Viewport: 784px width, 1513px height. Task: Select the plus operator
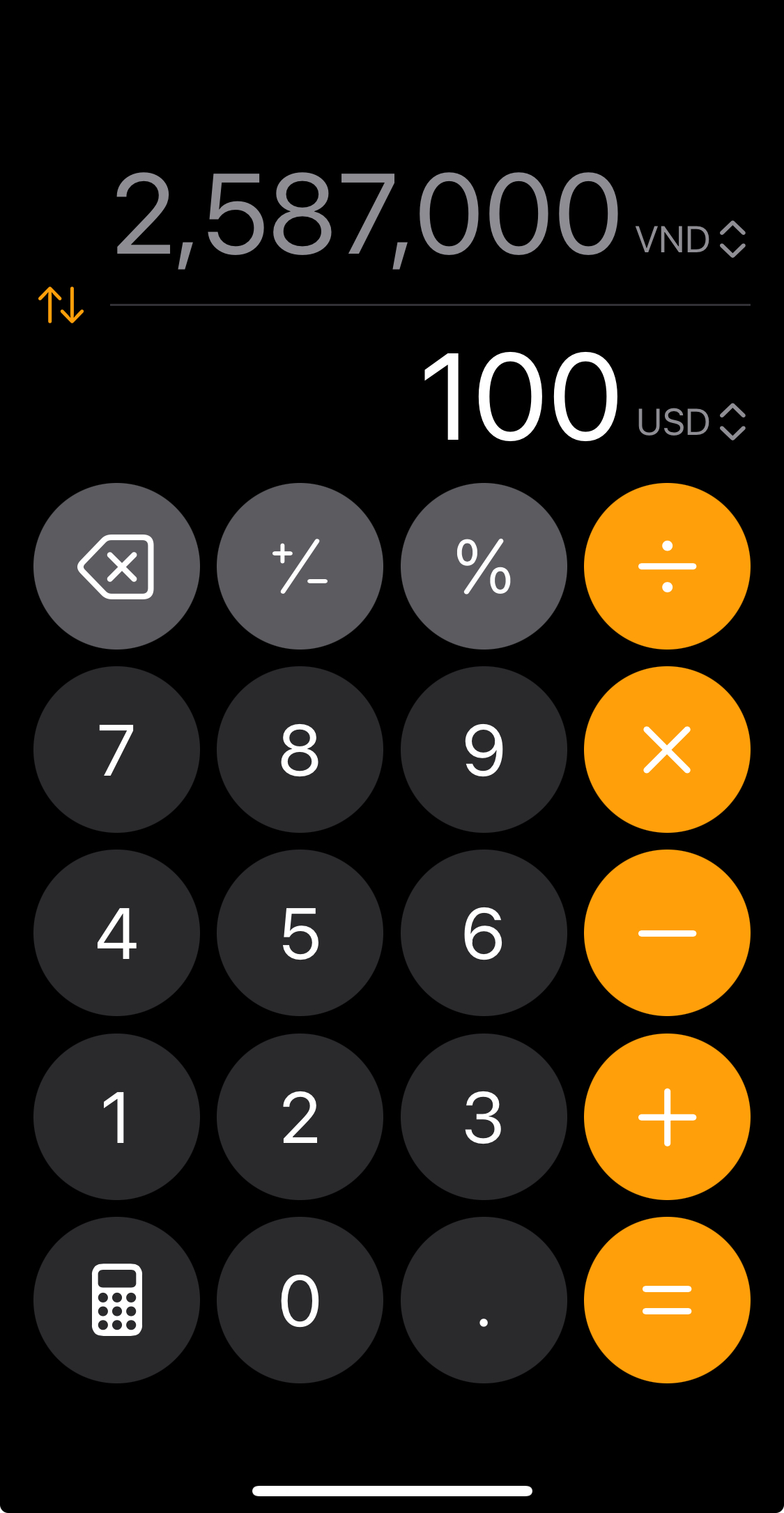[667, 1116]
